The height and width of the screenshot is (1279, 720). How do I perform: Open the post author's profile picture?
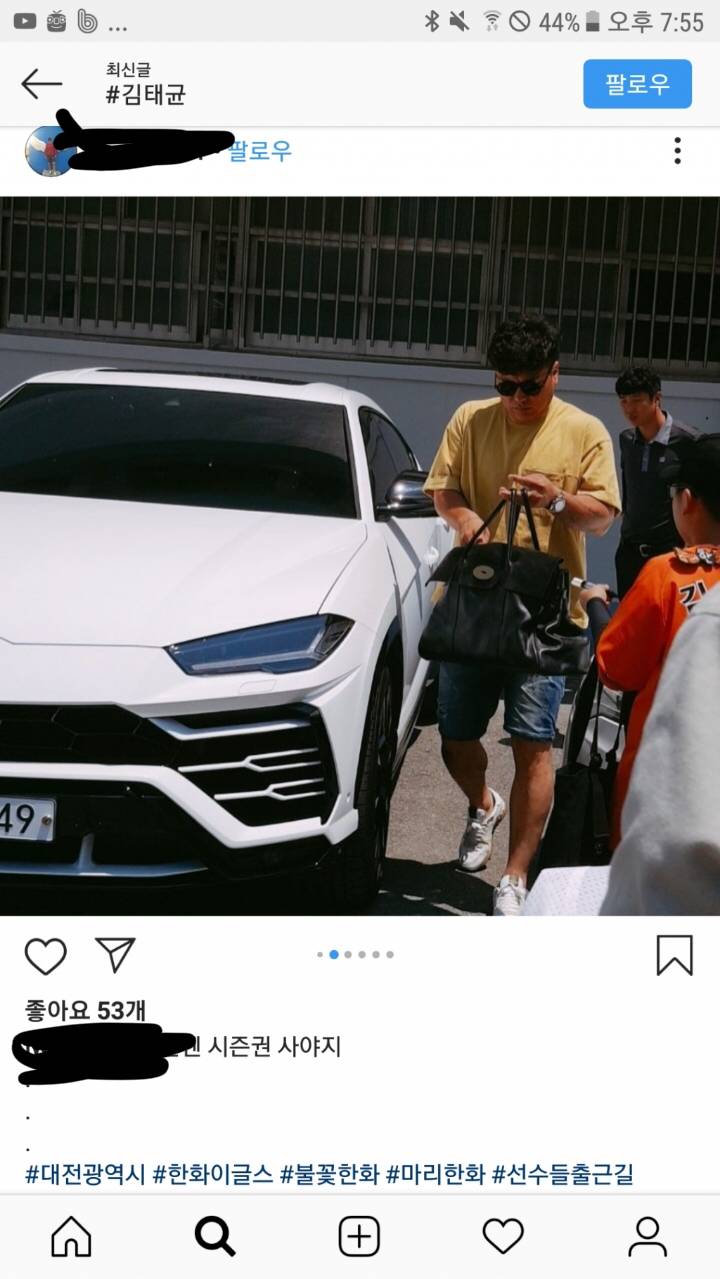click(49, 152)
